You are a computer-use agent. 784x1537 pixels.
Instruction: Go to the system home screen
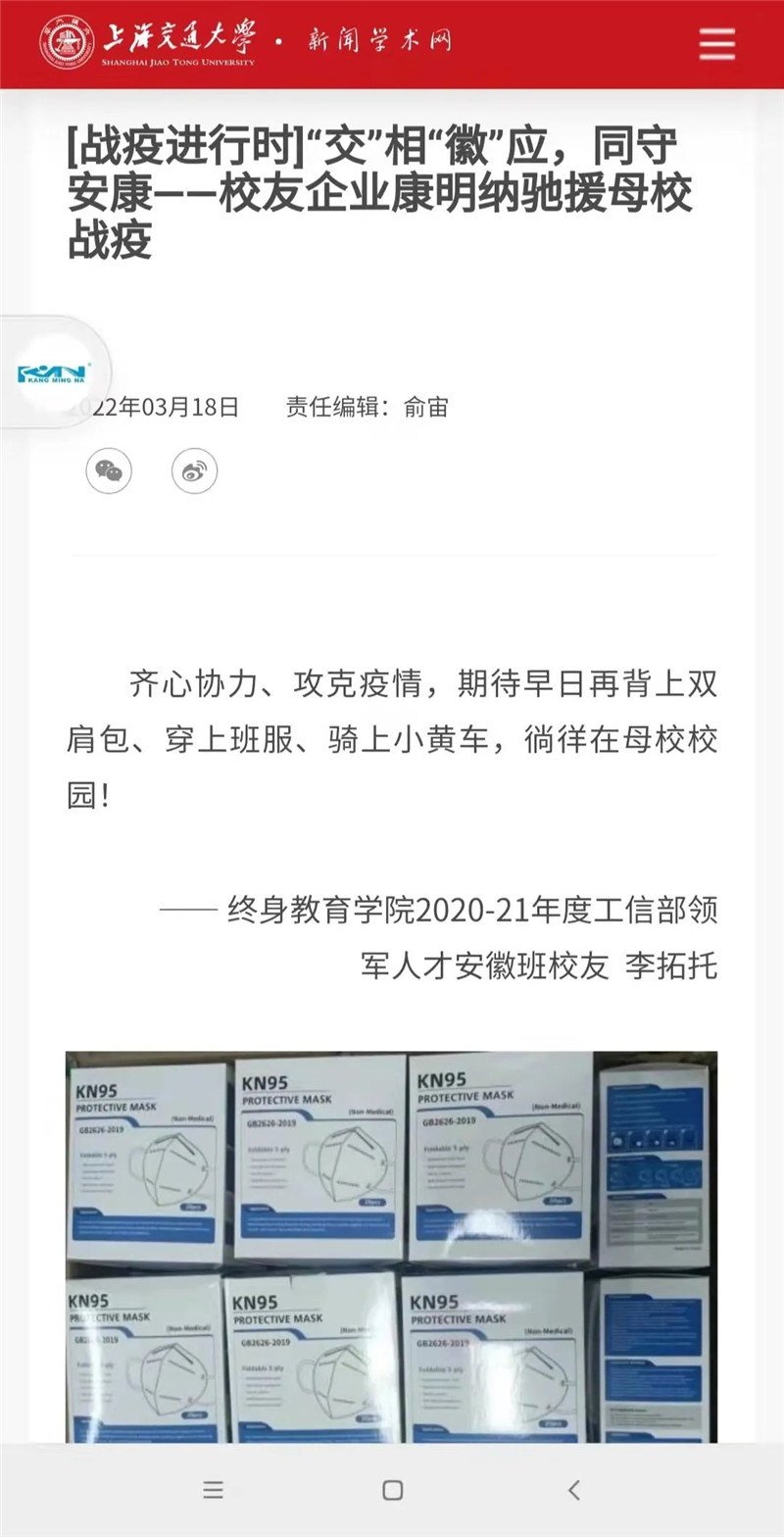pos(392,1491)
